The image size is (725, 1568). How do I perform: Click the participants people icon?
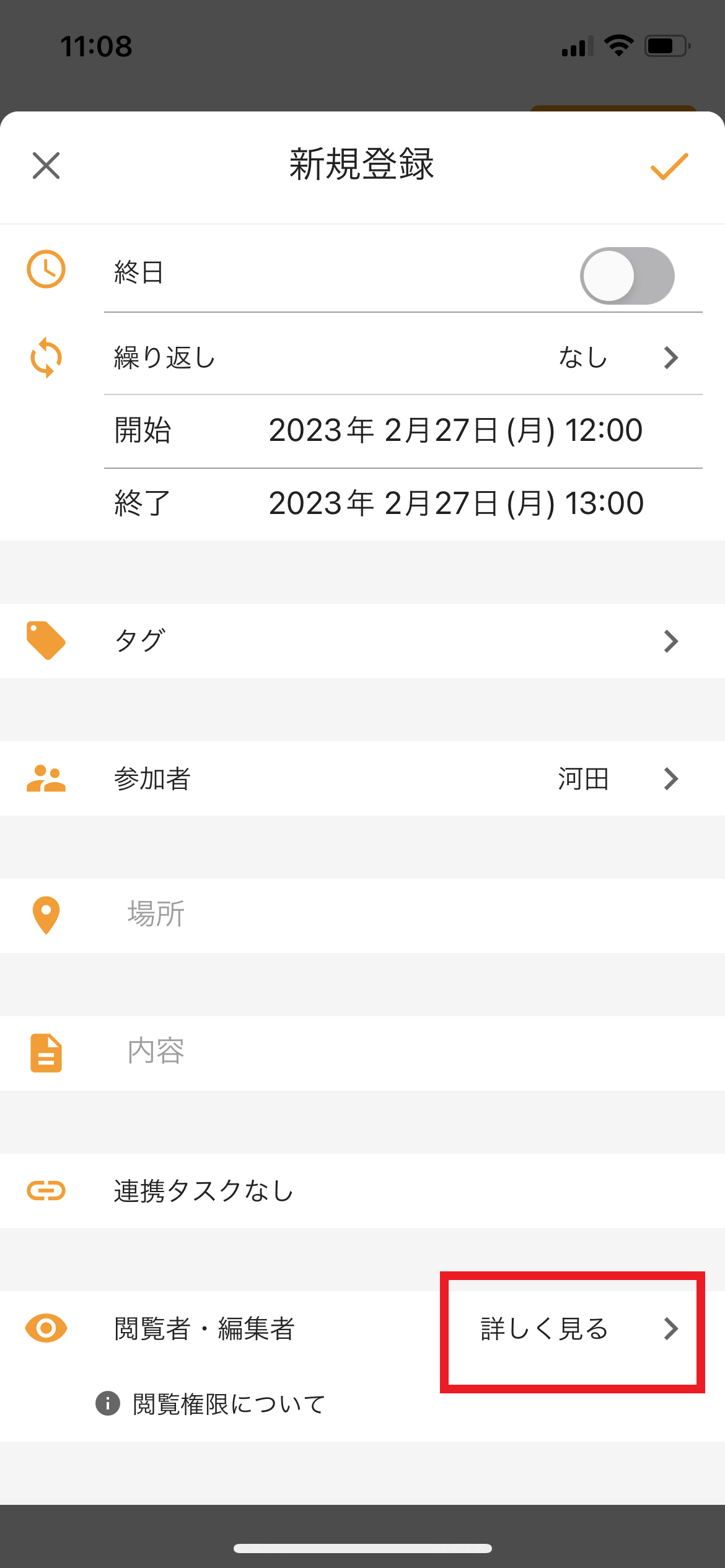coord(45,778)
